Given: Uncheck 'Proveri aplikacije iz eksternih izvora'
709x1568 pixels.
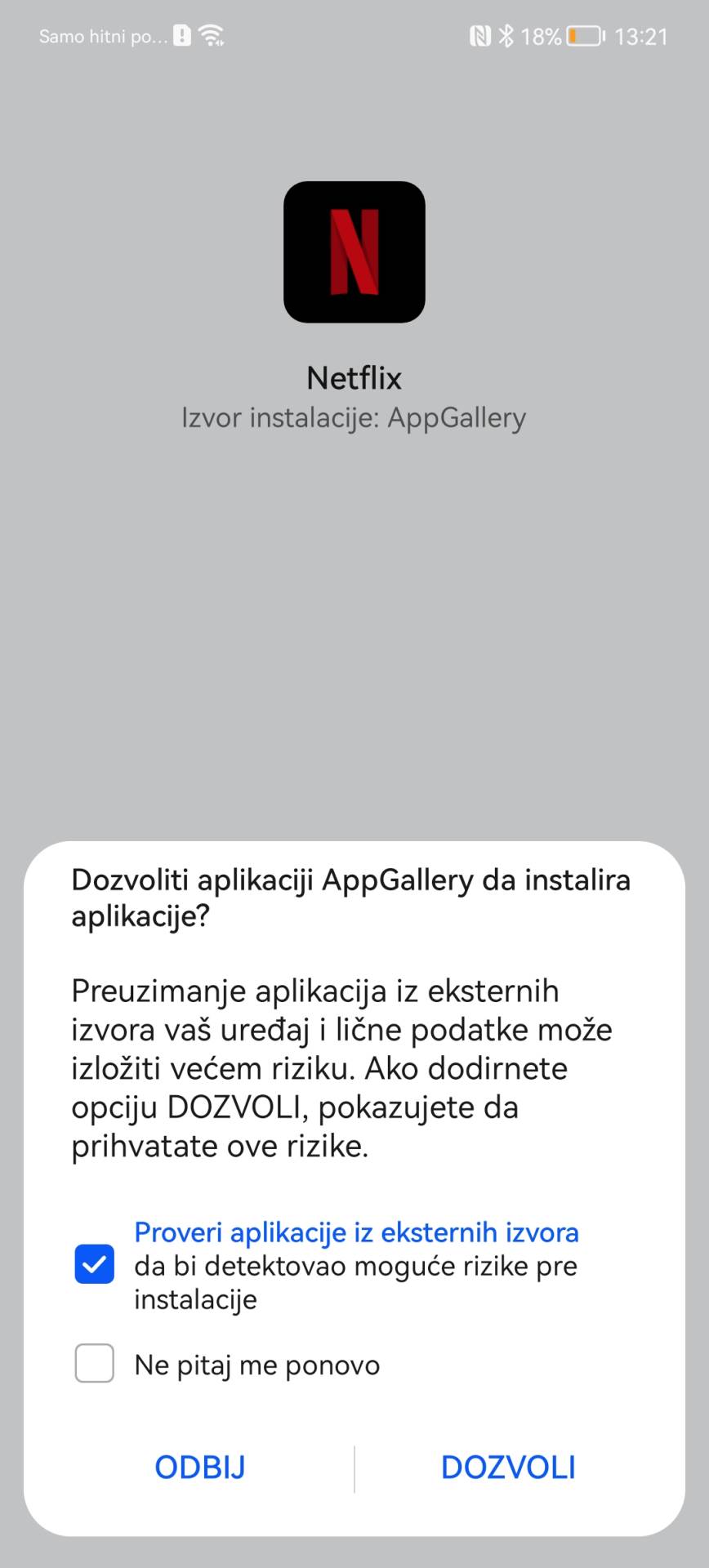Looking at the screenshot, I should tap(93, 1265).
